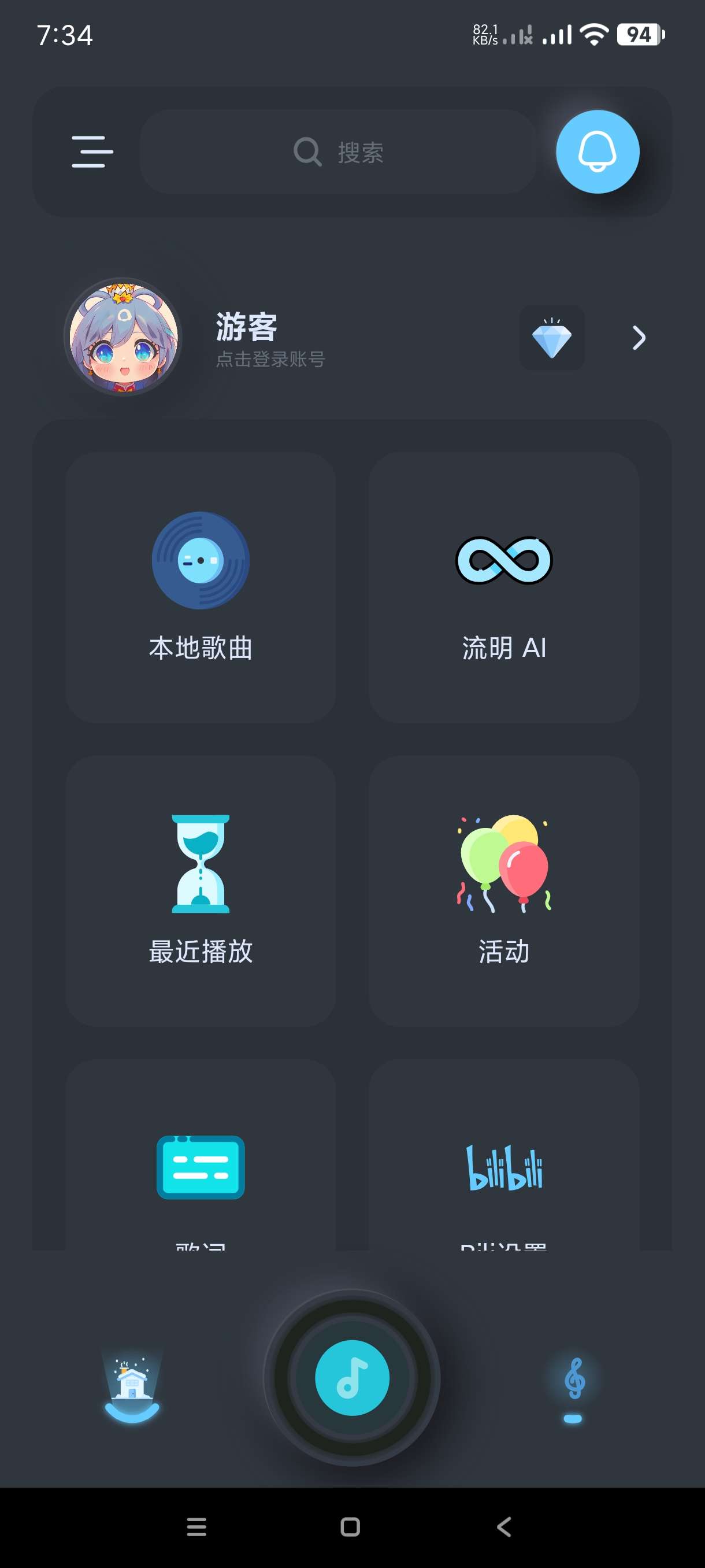Tap the 搜索 search box
The height and width of the screenshot is (1568, 705).
coord(338,151)
